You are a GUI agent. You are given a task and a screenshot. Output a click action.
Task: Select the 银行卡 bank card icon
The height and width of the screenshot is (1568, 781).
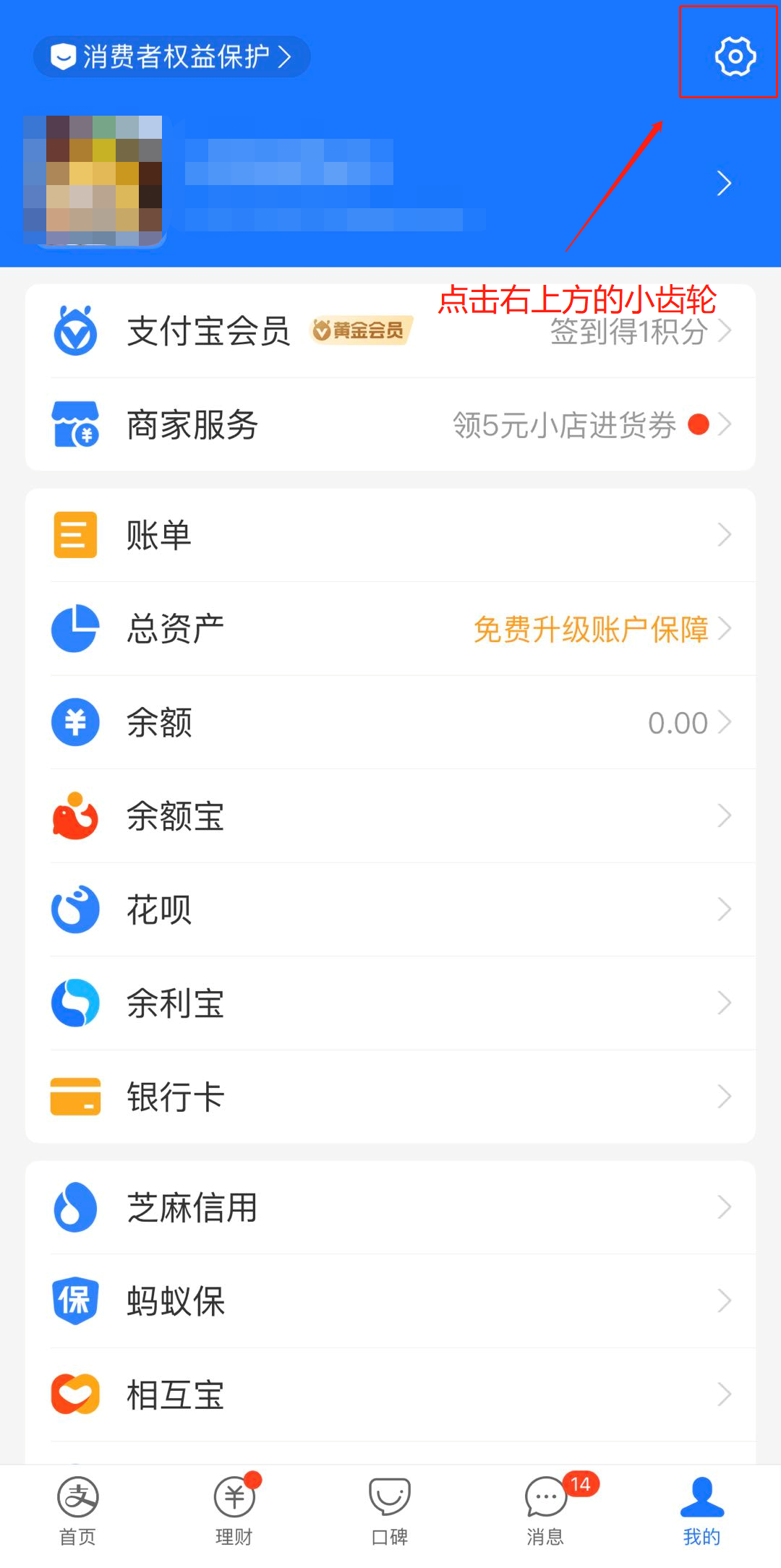pos(74,1097)
